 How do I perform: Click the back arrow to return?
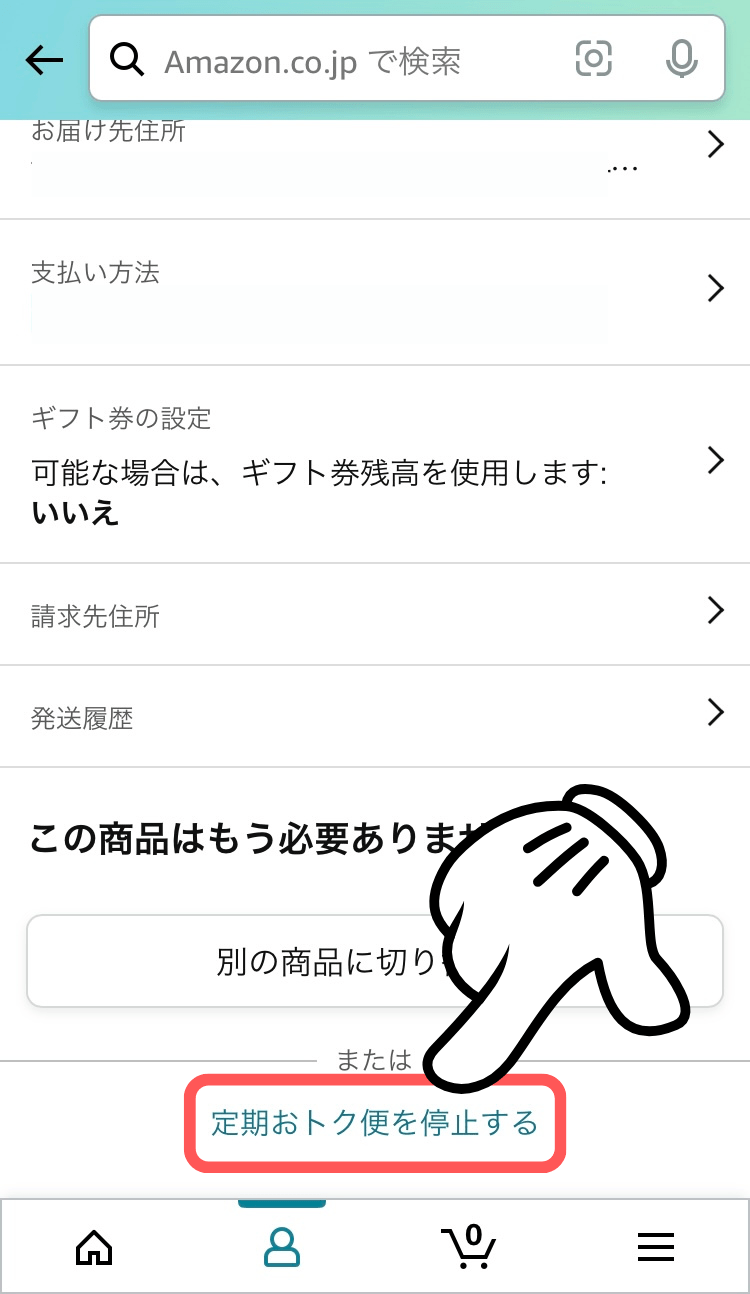[x=44, y=60]
